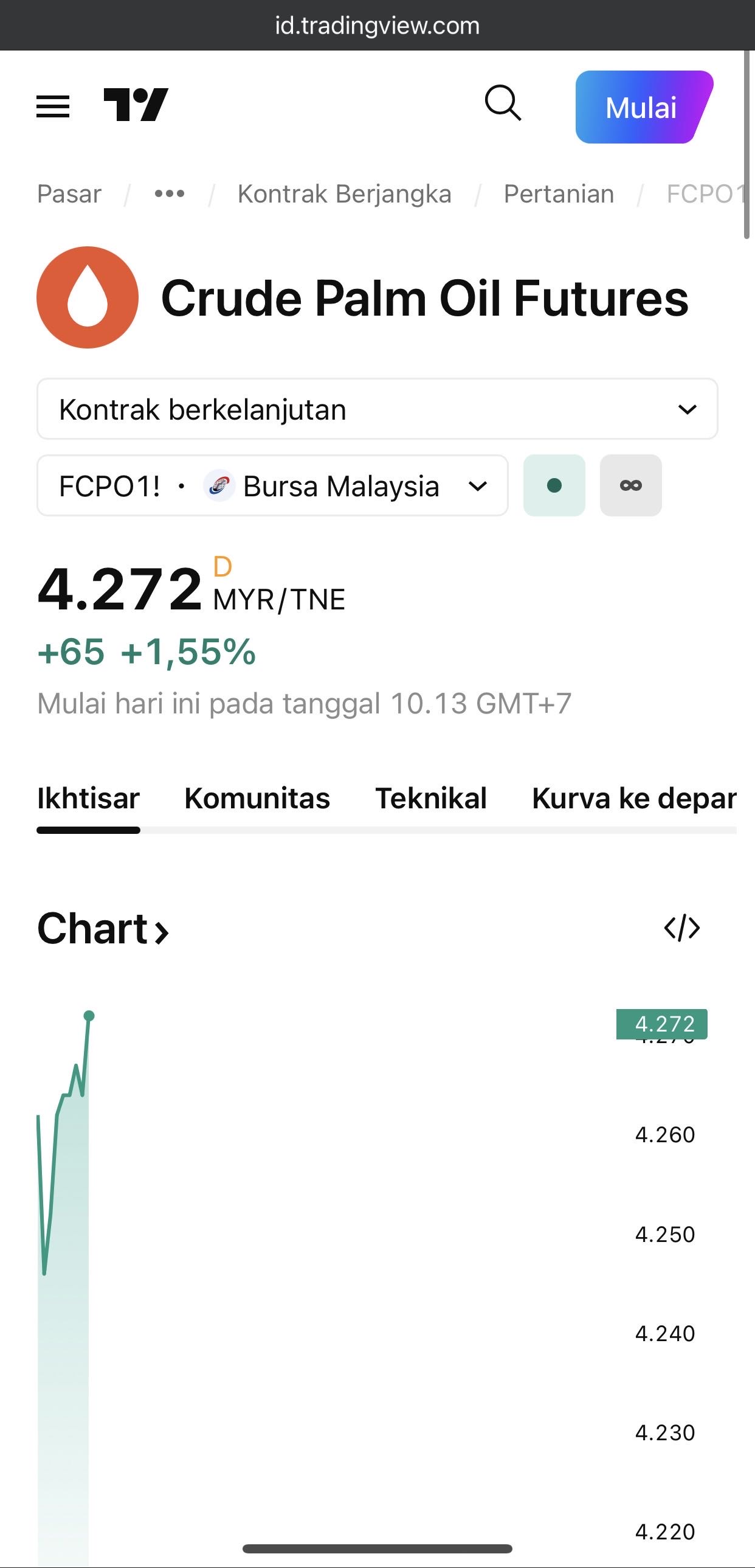Viewport: 755px width, 1568px height.
Task: Open the search magnifier icon
Action: click(503, 103)
